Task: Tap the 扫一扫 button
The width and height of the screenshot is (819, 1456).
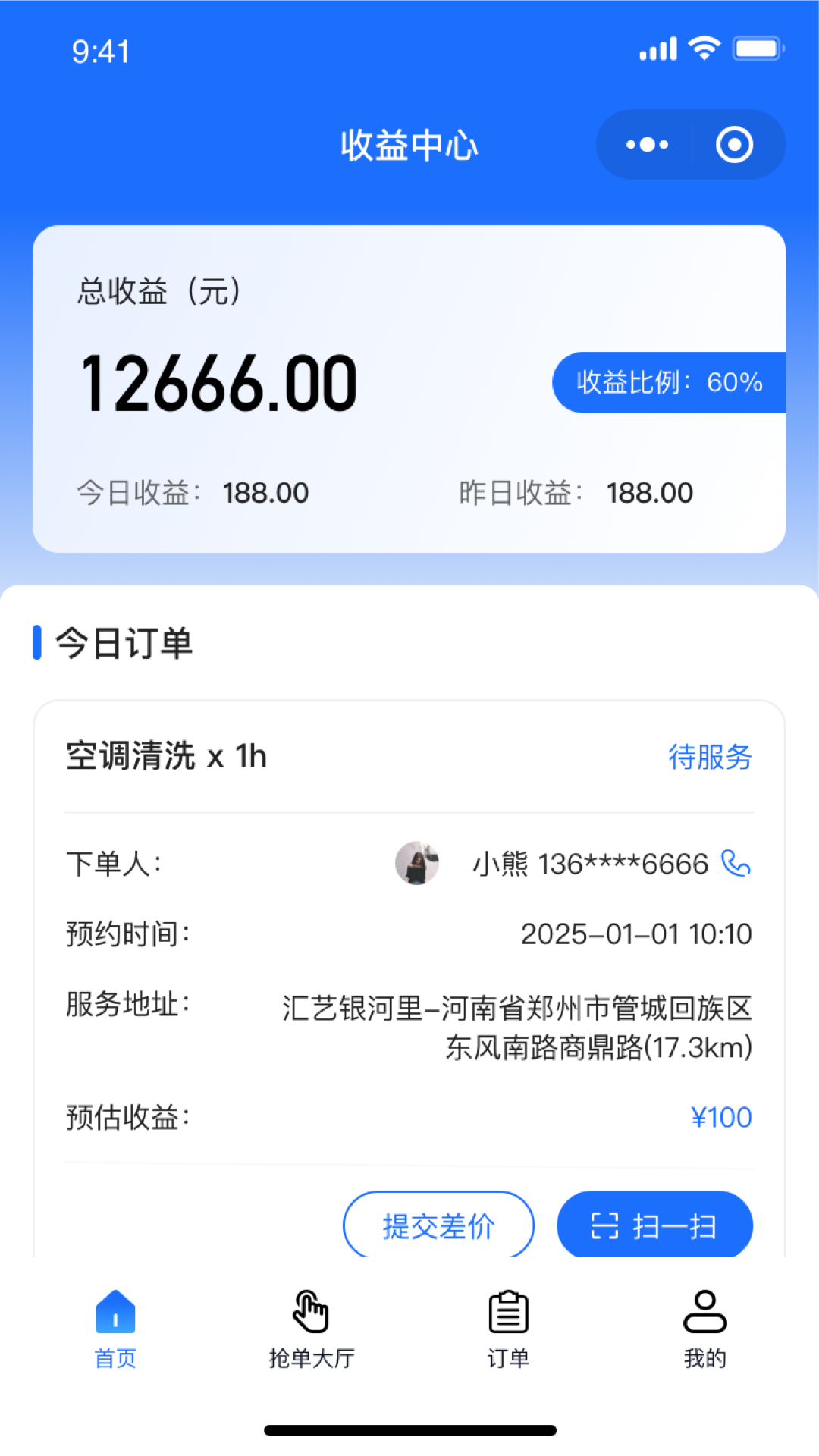Action: pyautogui.click(x=655, y=1224)
